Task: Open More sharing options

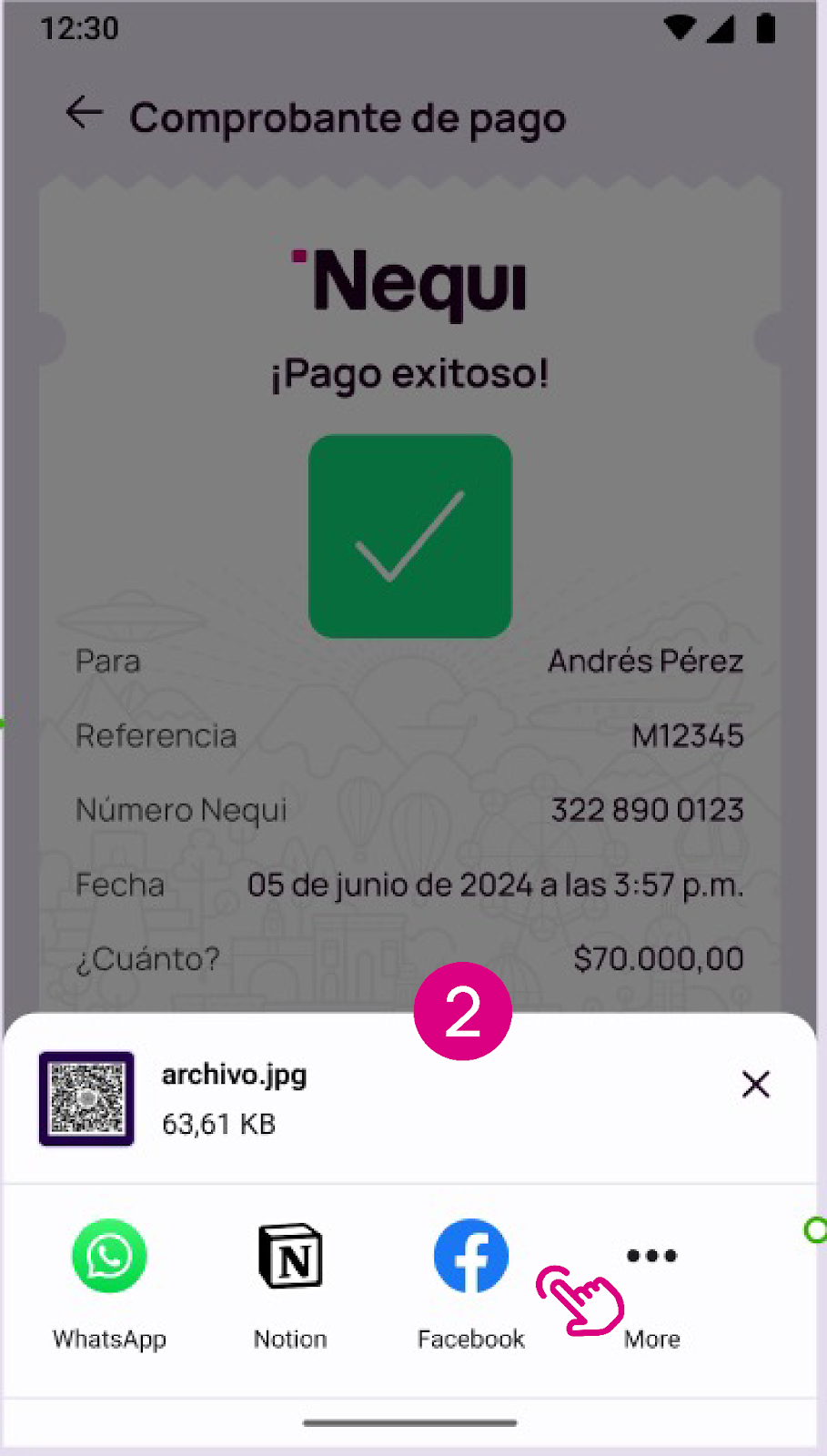Action: coord(651,1257)
